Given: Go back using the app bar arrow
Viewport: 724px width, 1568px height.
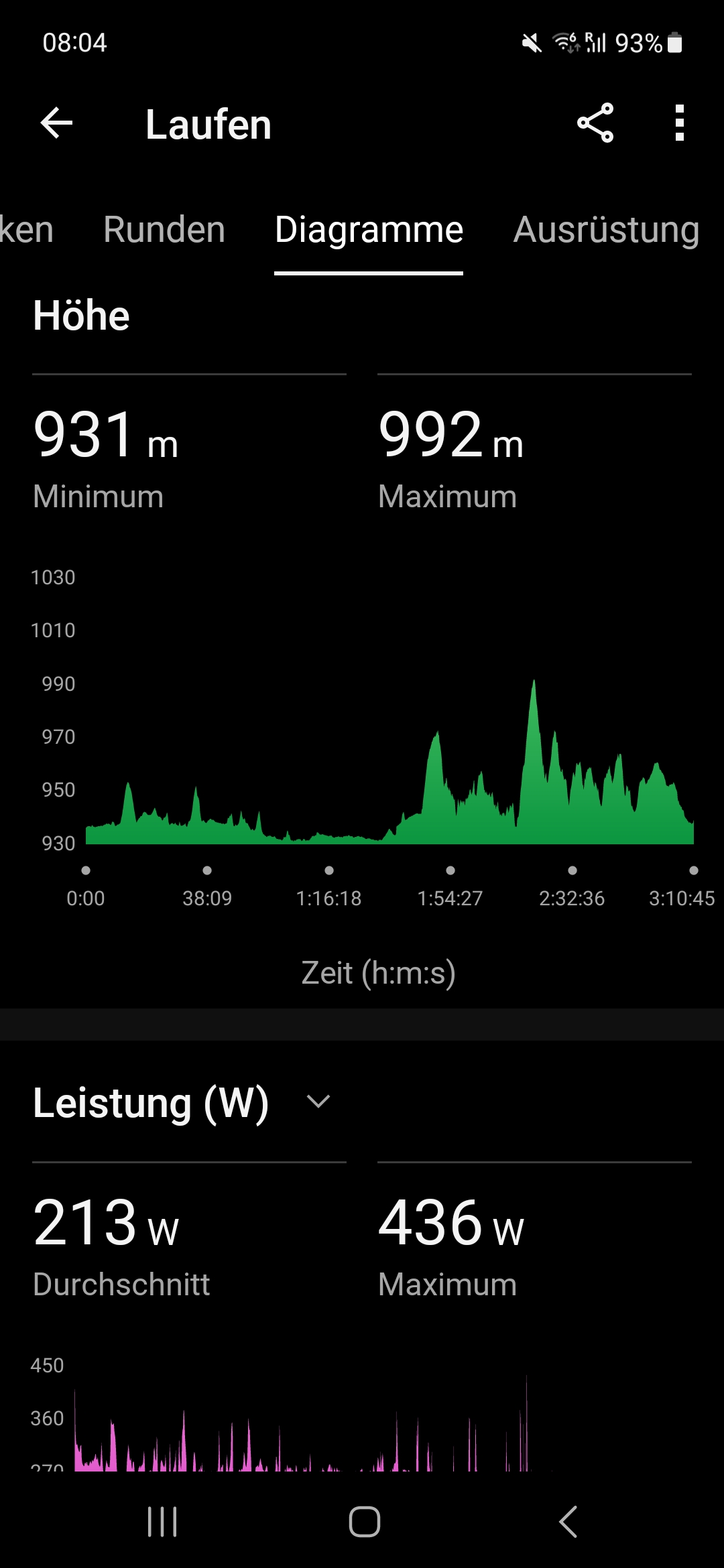Looking at the screenshot, I should click(x=56, y=123).
